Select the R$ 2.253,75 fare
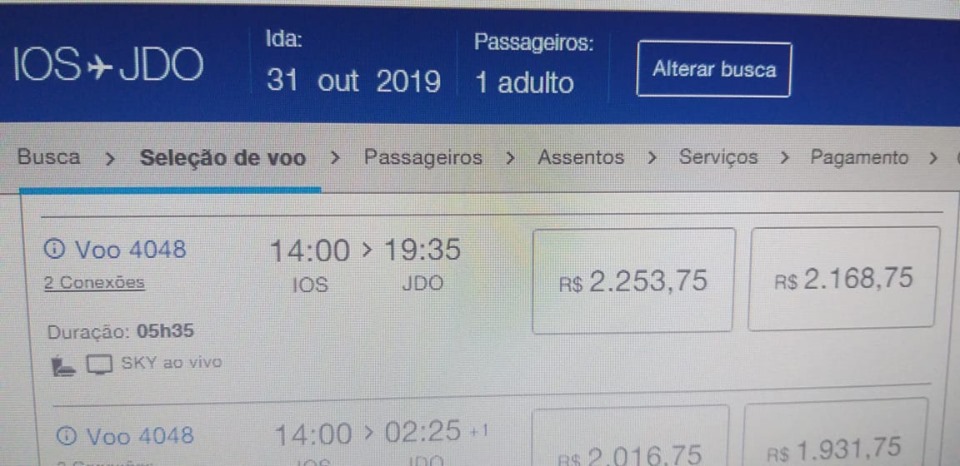The image size is (960, 466). (633, 281)
